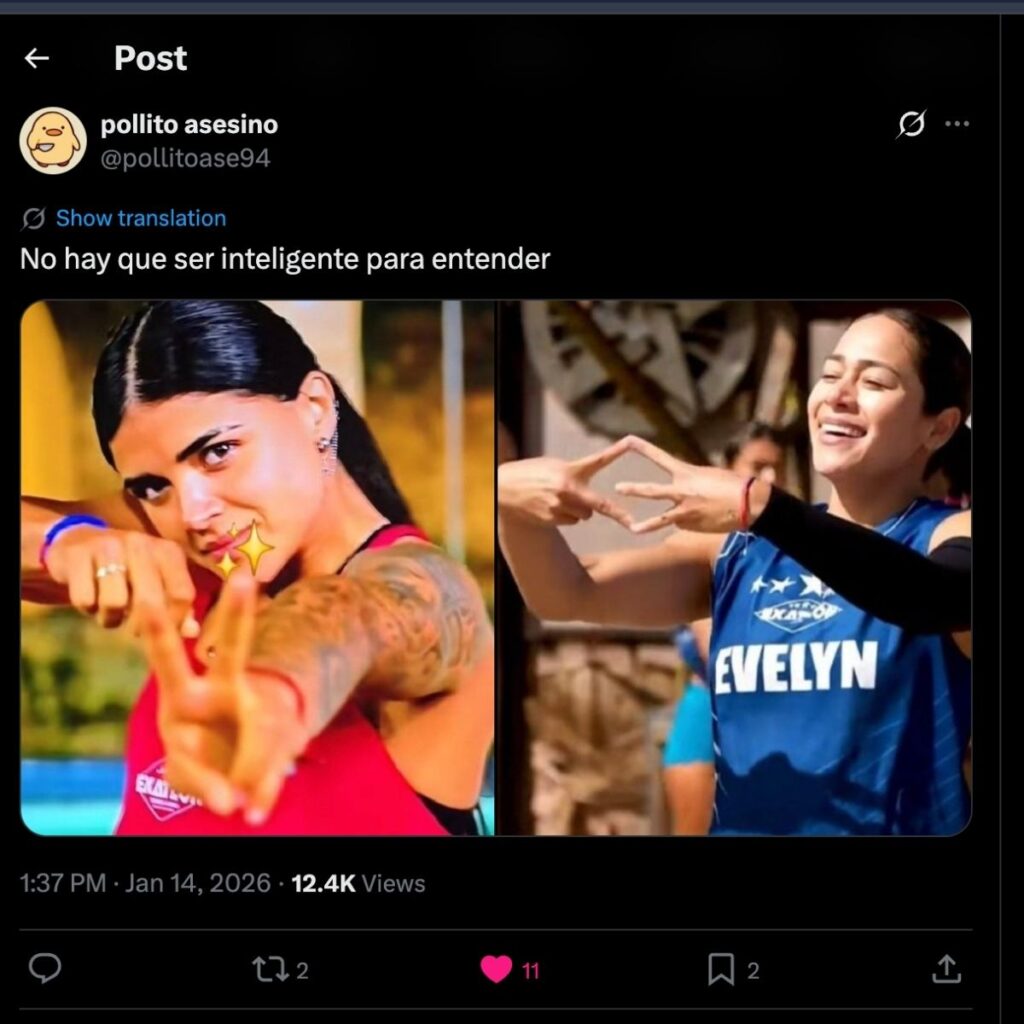Repost this post

[267, 969]
